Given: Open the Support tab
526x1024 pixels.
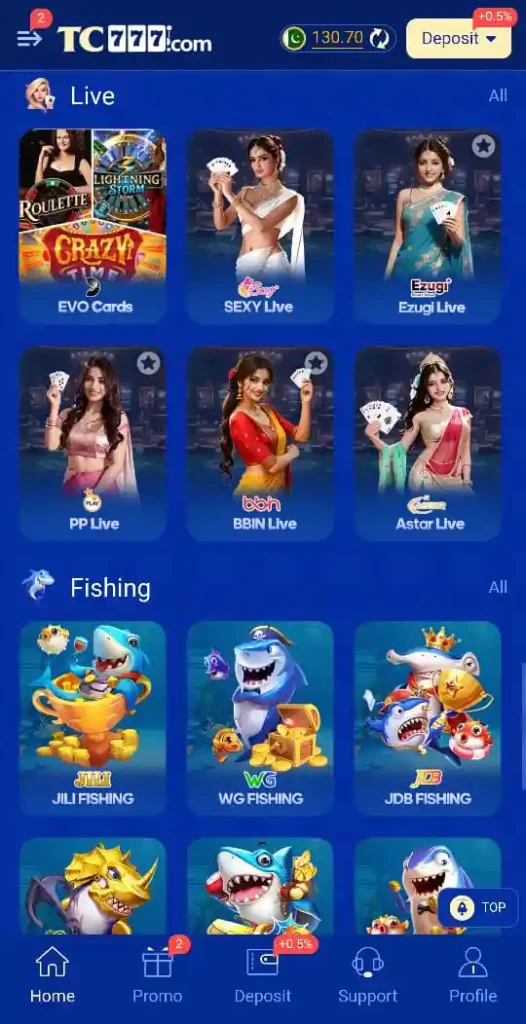Looking at the screenshot, I should tap(368, 975).
